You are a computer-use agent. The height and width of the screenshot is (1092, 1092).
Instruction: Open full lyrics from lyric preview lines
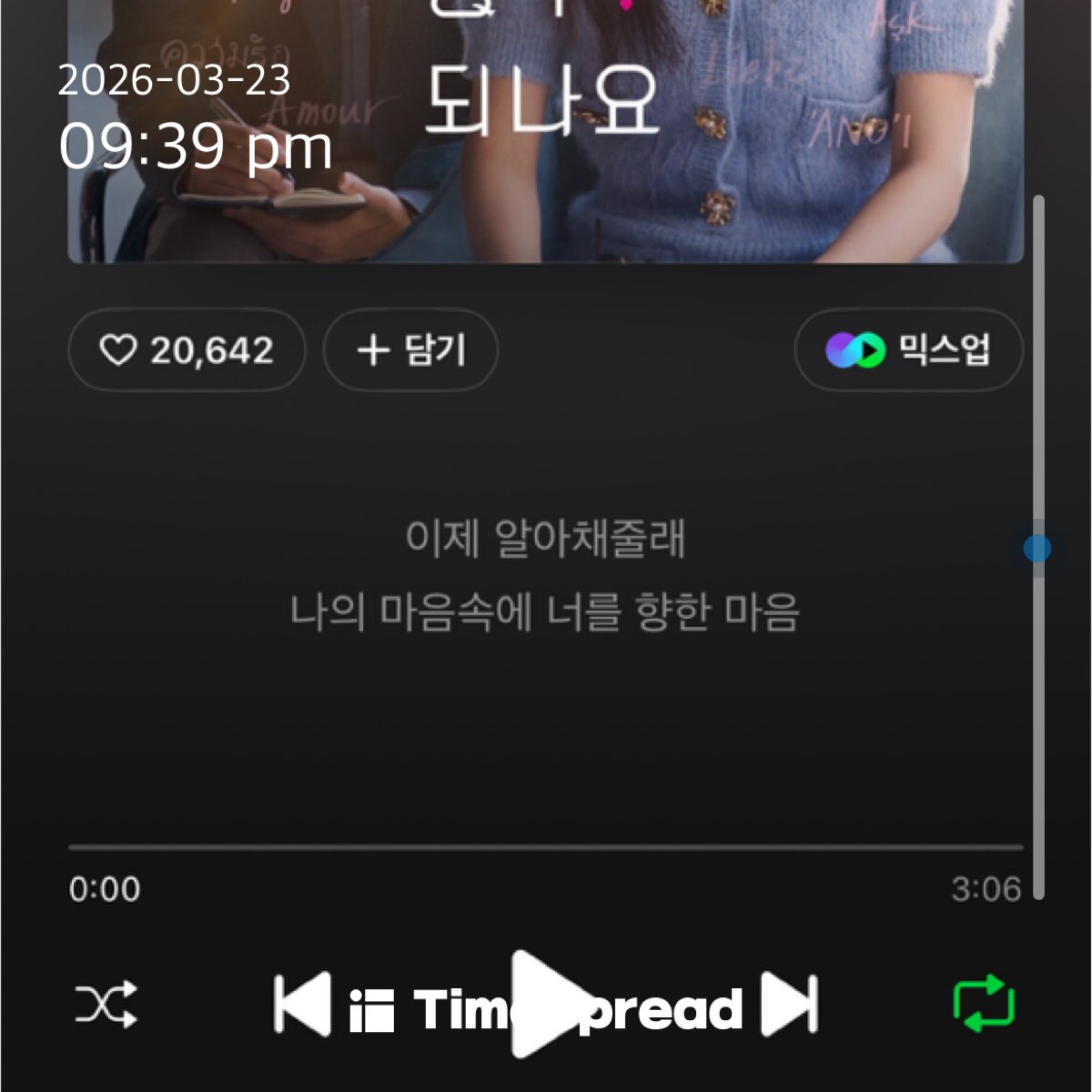point(545,575)
